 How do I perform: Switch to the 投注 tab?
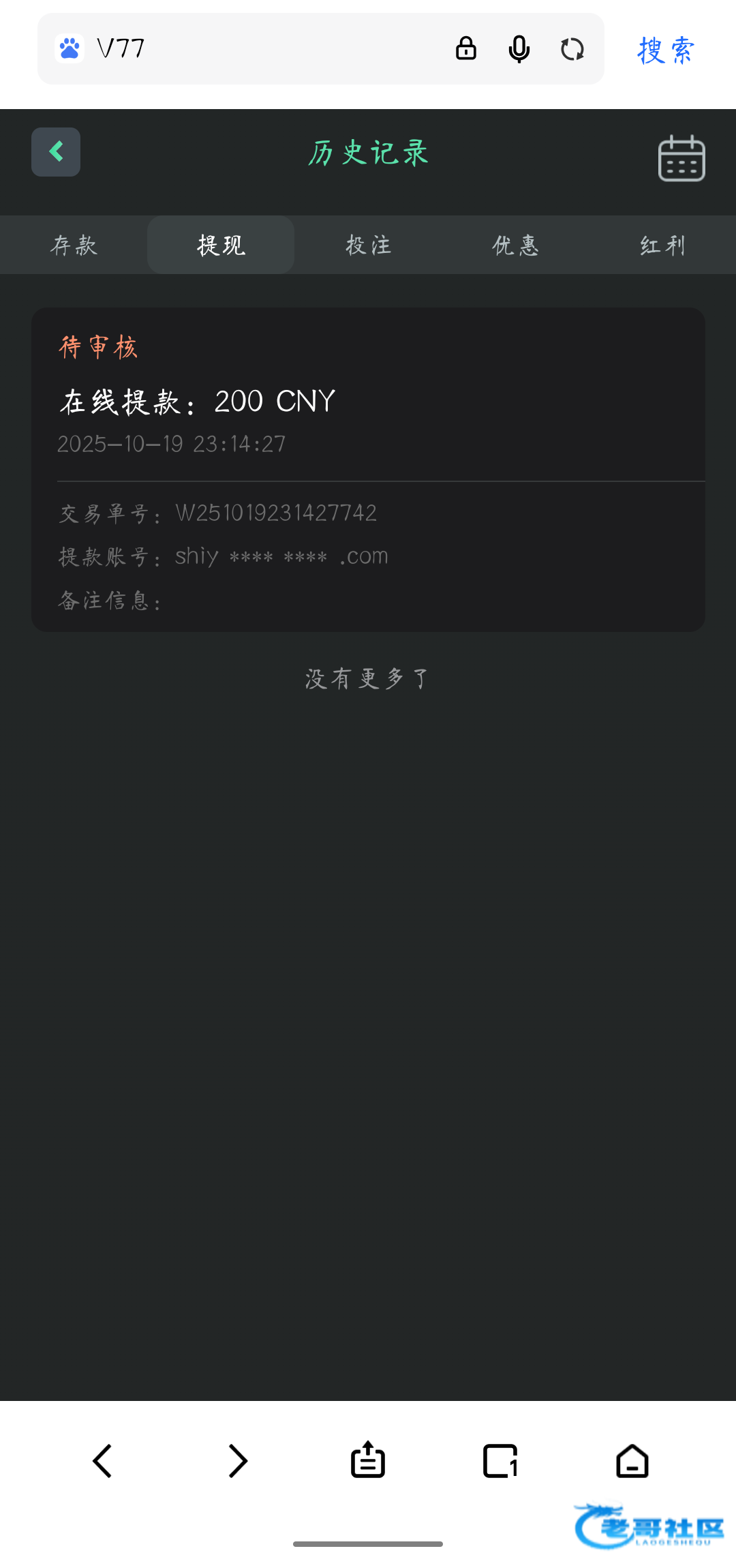(x=368, y=245)
